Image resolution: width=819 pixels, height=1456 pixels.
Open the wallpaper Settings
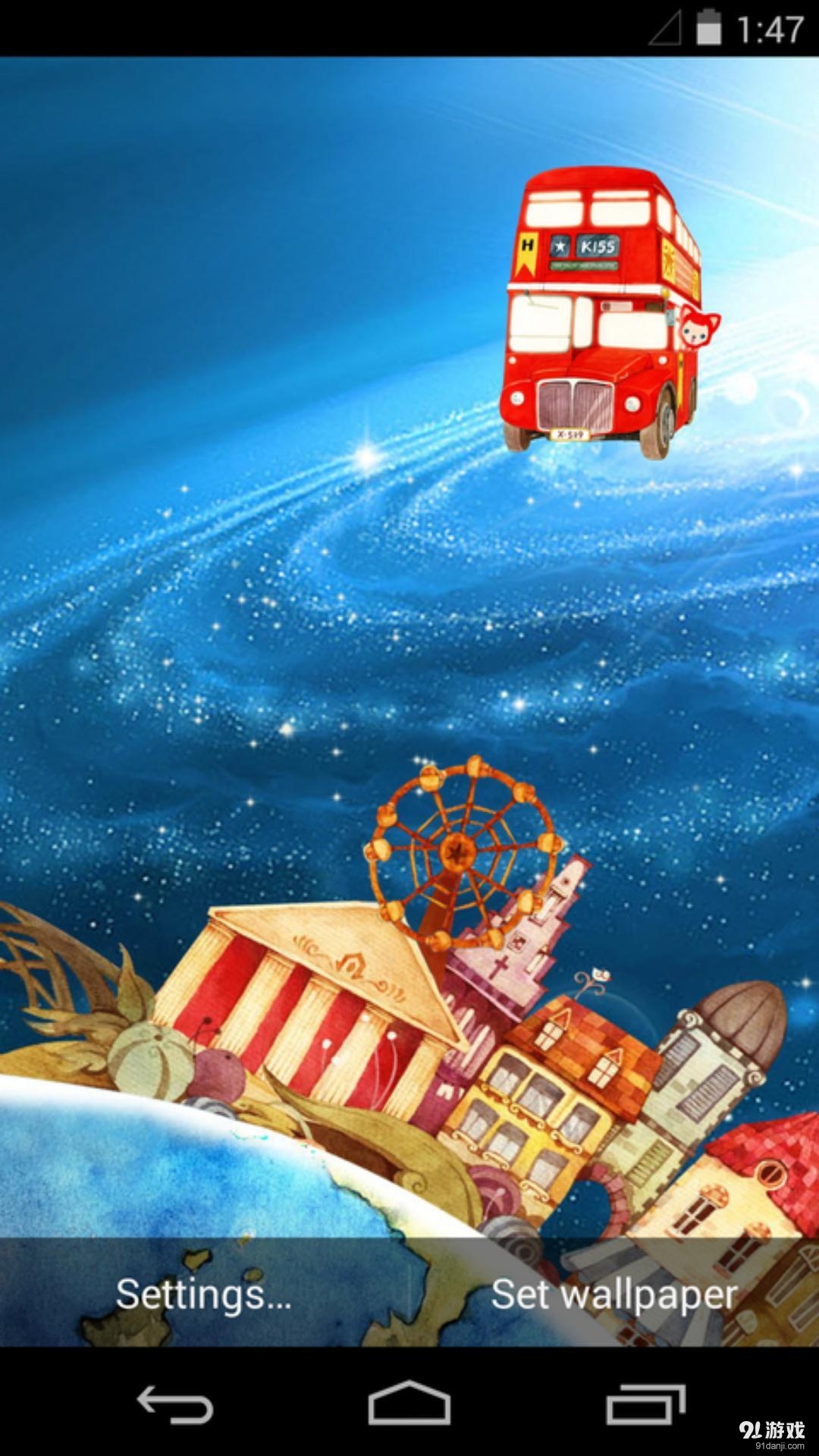coord(203,1294)
